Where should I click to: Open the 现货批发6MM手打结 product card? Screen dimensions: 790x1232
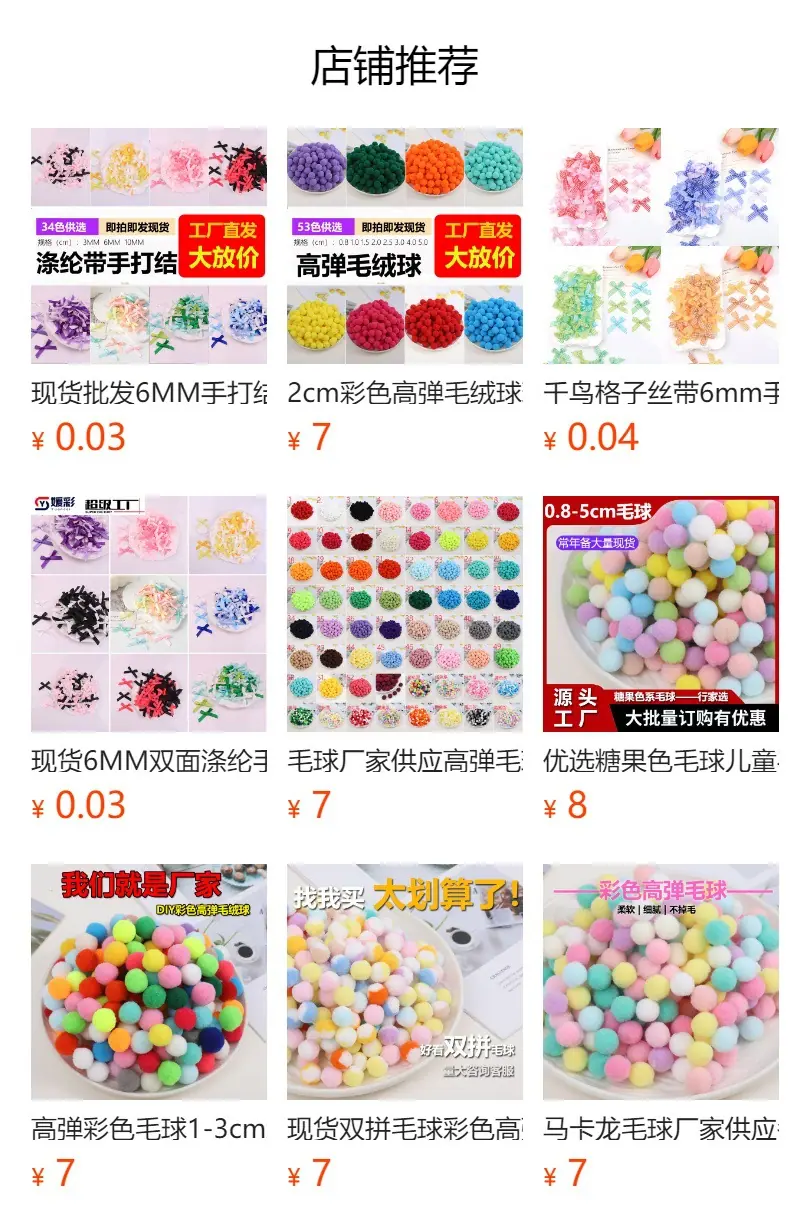click(149, 292)
